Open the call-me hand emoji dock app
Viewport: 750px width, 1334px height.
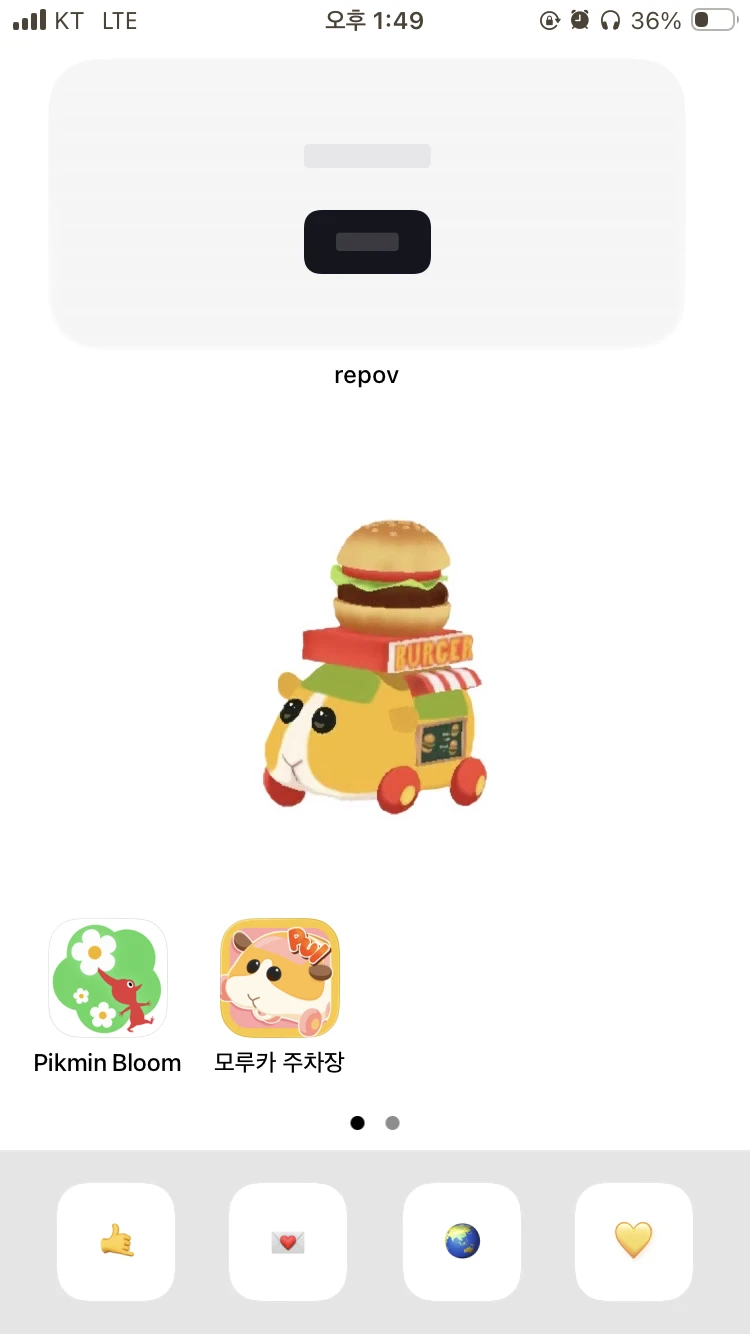116,1242
